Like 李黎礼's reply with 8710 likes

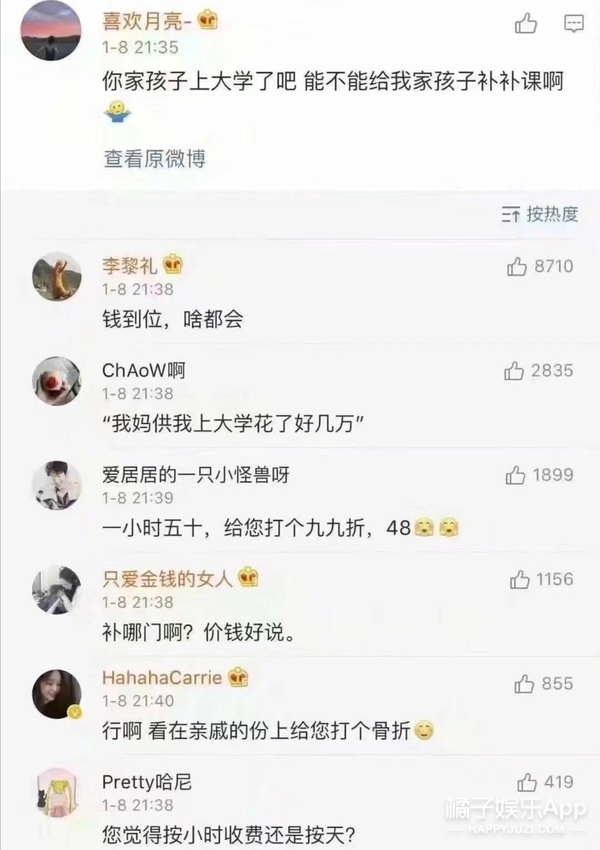517,266
